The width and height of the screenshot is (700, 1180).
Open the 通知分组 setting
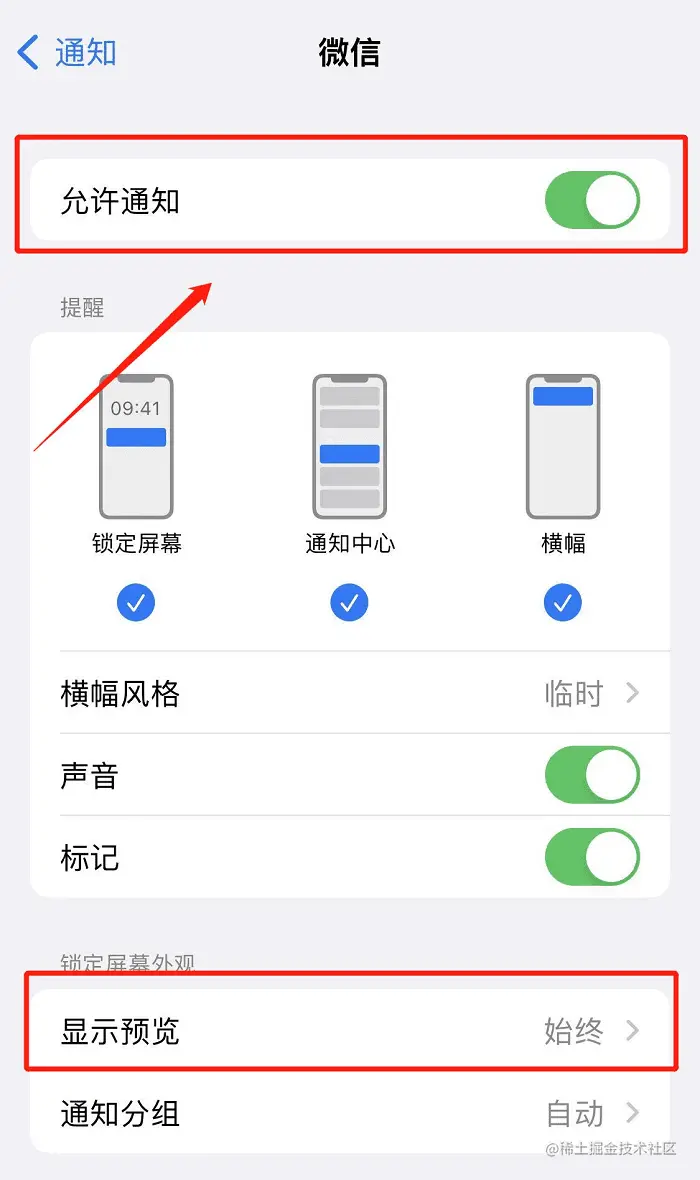[x=350, y=1113]
